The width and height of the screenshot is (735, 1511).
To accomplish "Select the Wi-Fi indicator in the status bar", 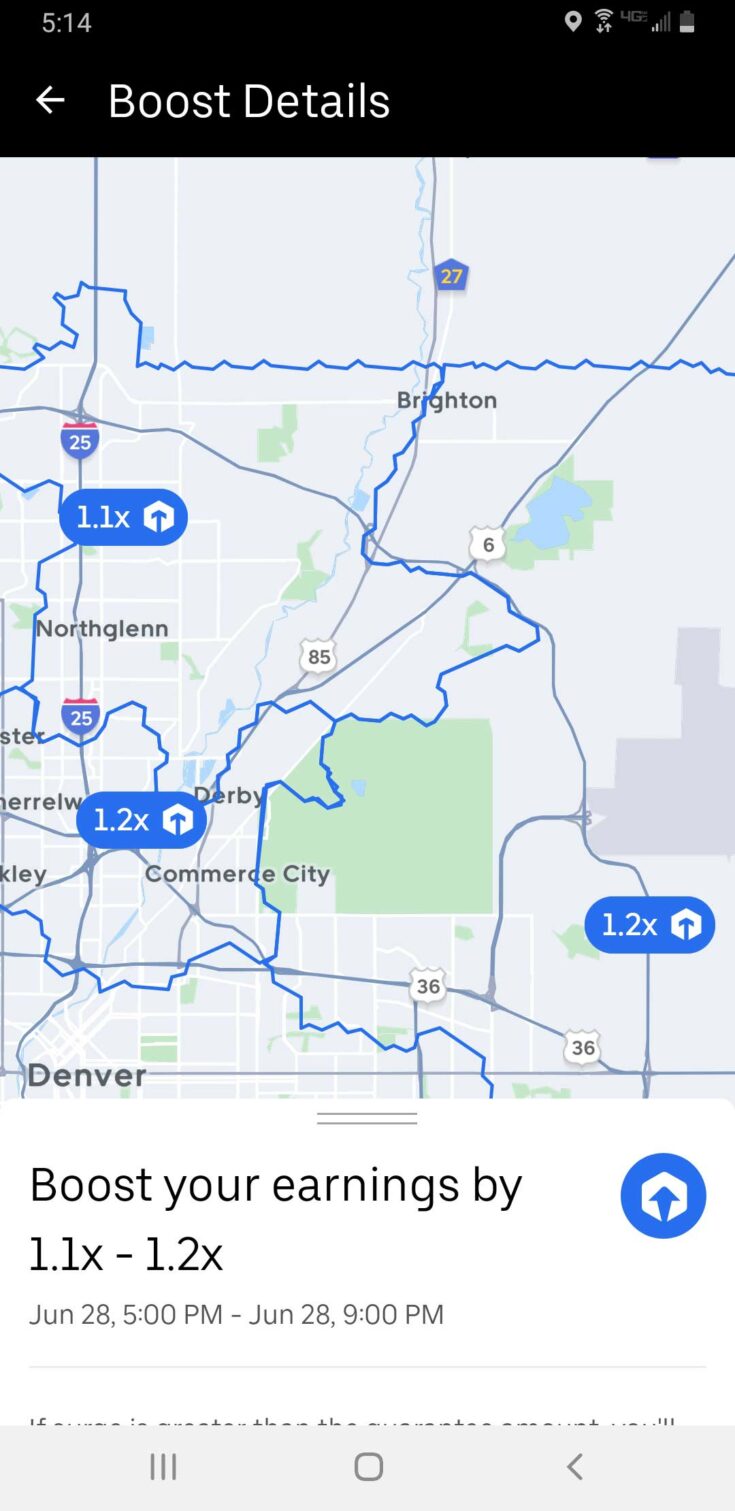I will (x=601, y=21).
